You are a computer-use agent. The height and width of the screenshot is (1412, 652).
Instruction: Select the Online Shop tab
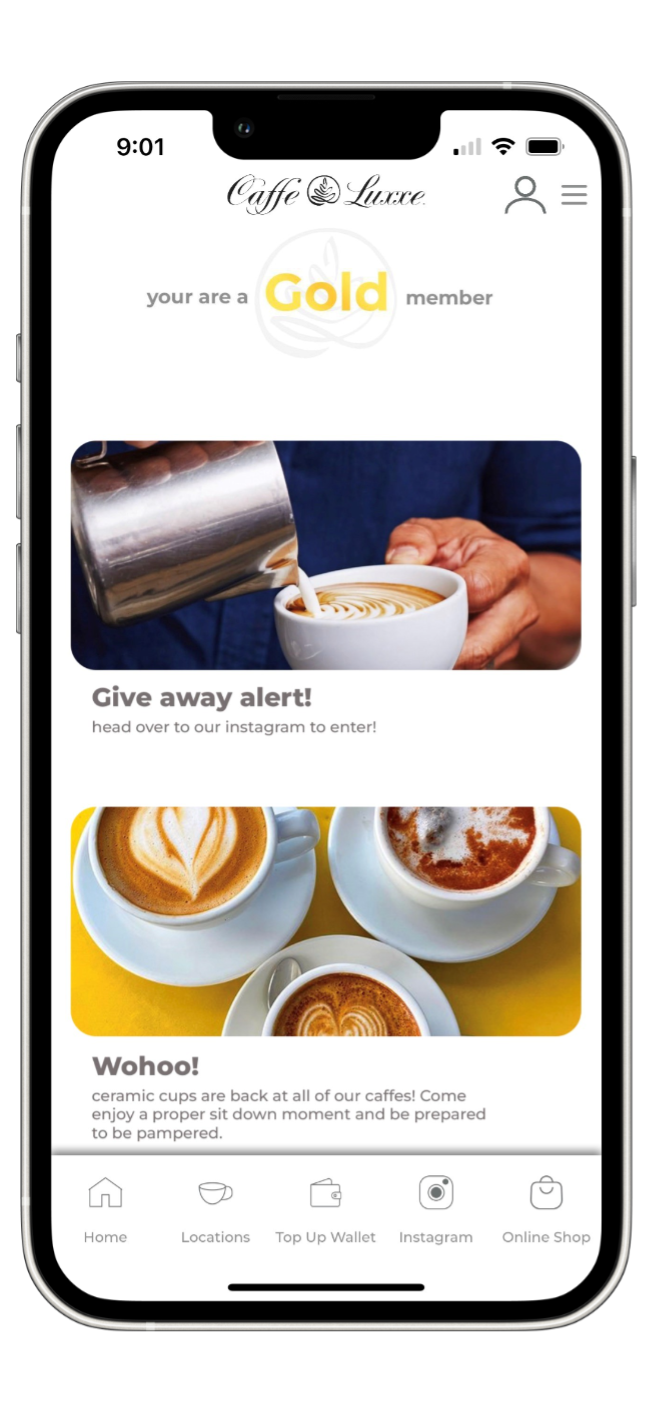(x=546, y=1209)
